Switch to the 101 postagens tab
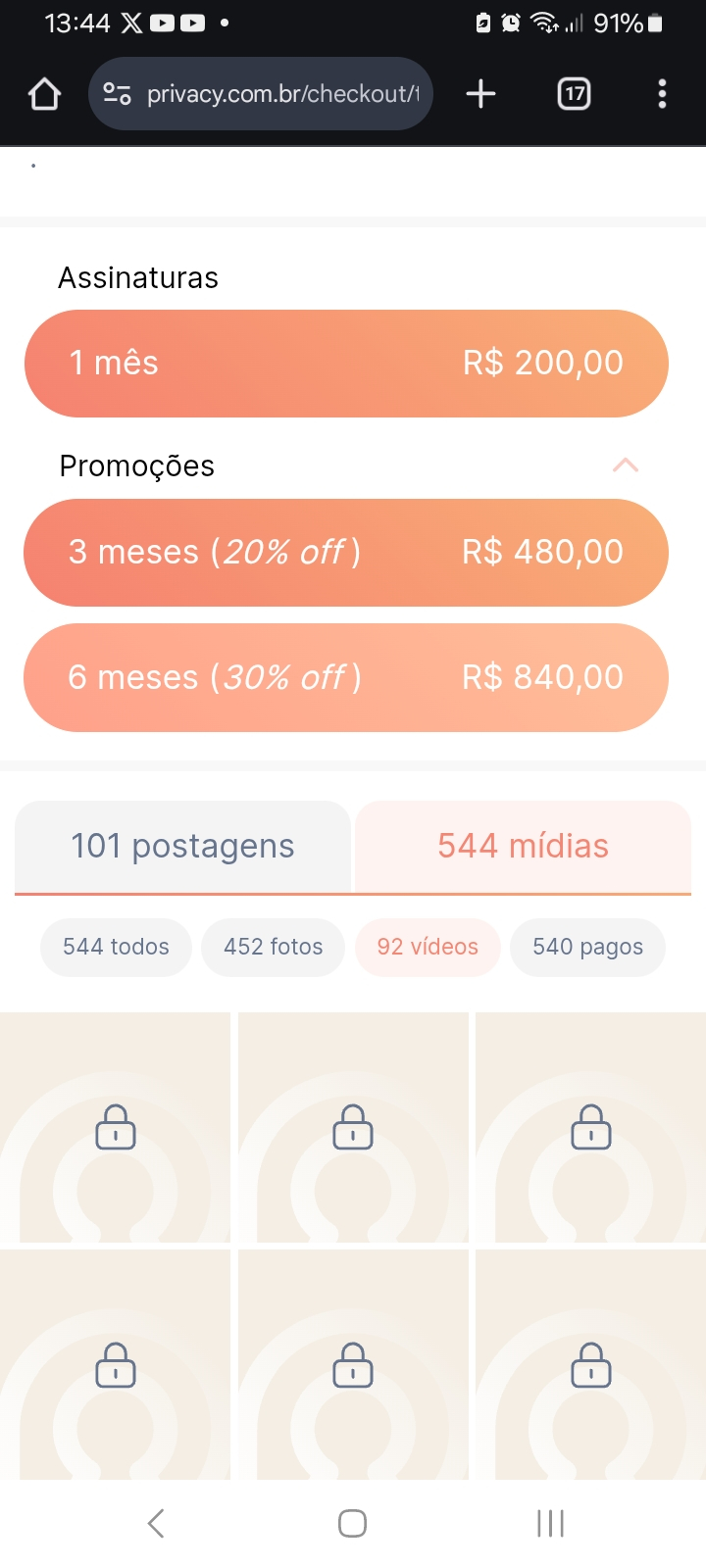The height and width of the screenshot is (1568, 706). coord(182,847)
